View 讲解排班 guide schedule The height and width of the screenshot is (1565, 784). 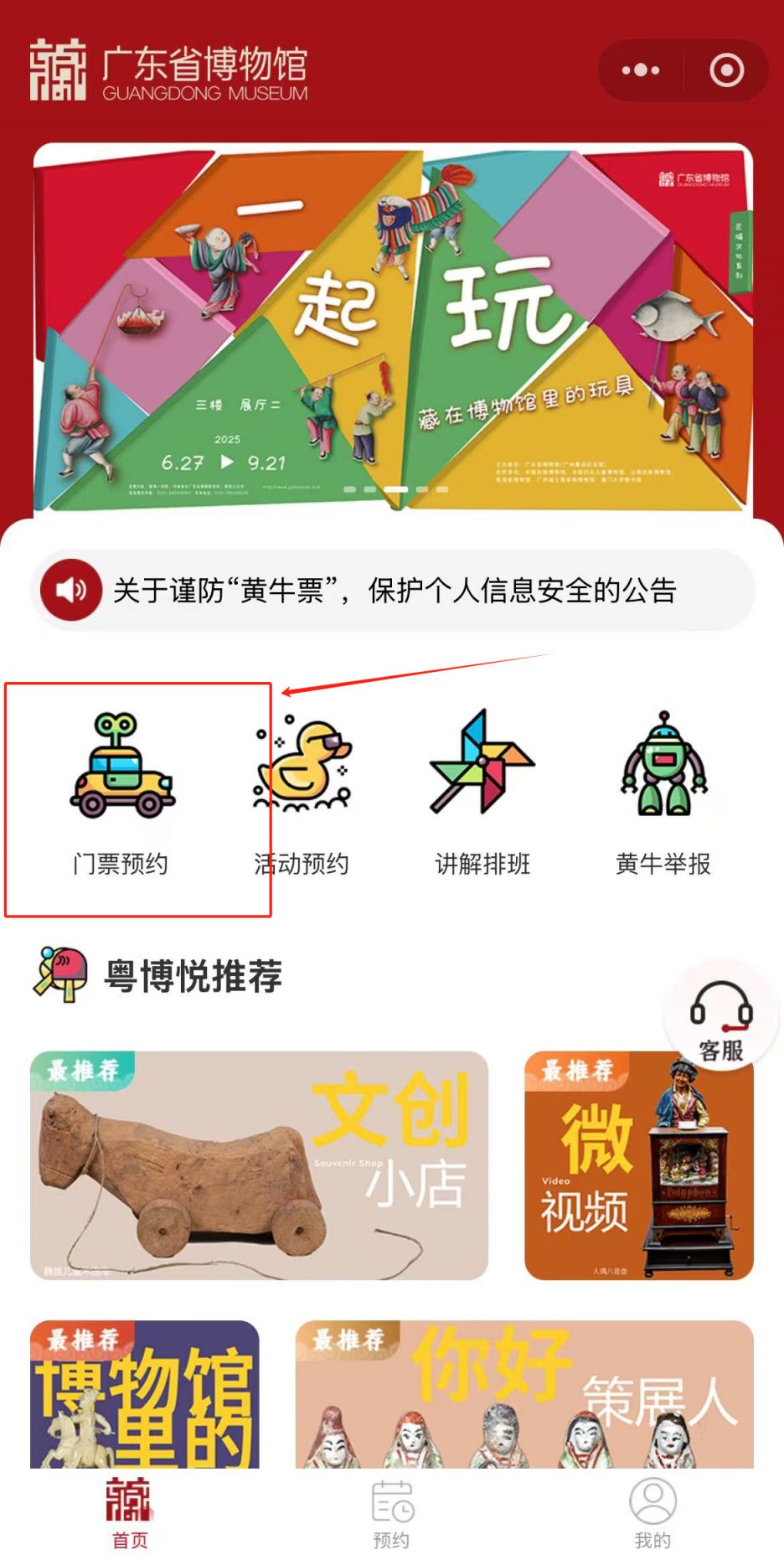pos(482,796)
